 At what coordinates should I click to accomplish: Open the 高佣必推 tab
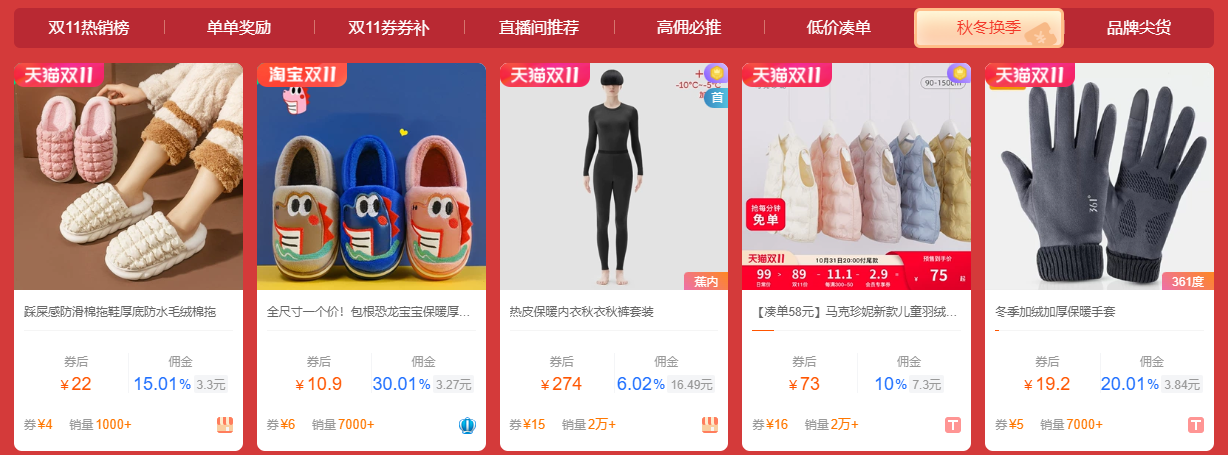point(689,28)
